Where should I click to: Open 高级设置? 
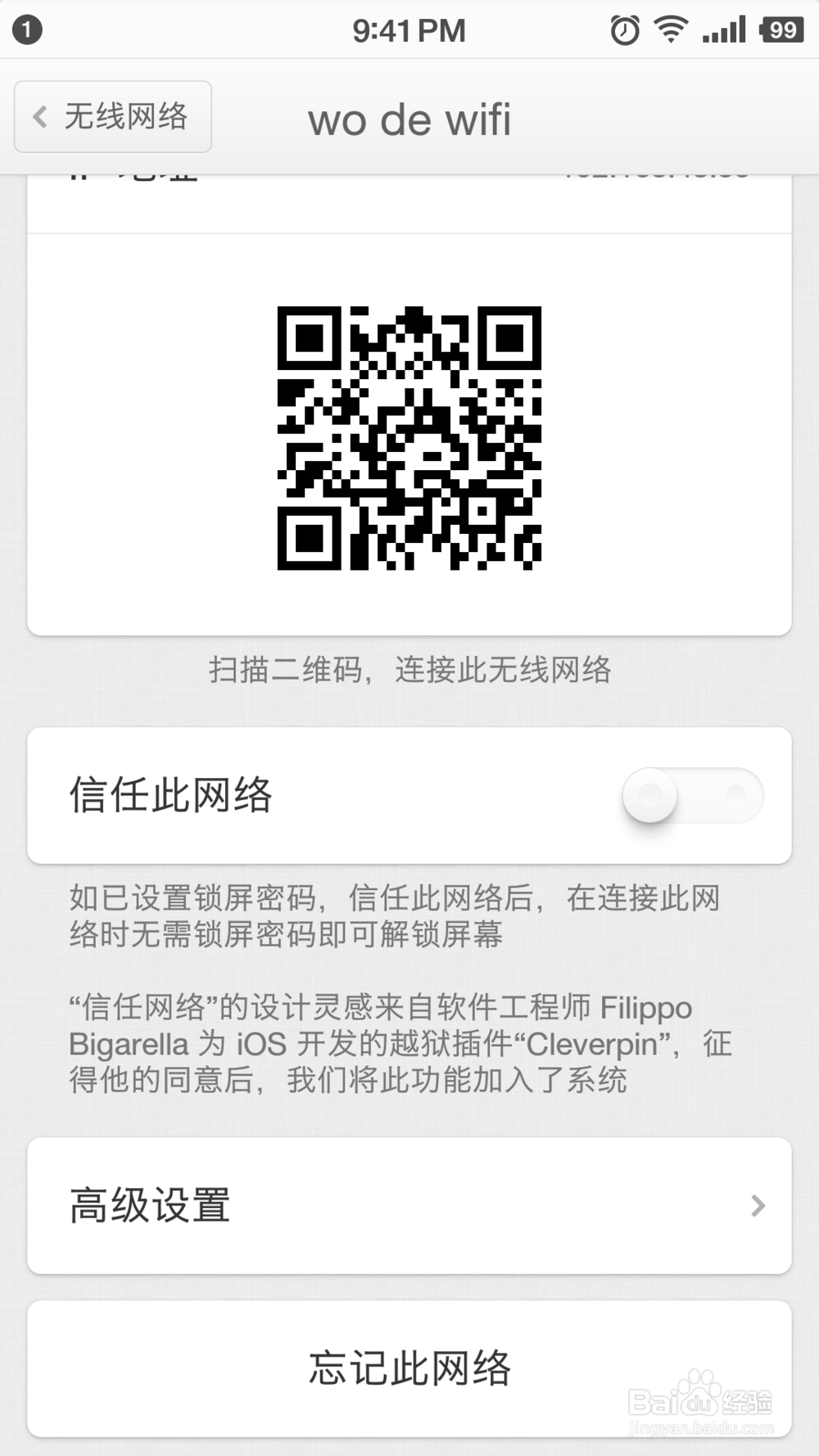pos(409,1205)
